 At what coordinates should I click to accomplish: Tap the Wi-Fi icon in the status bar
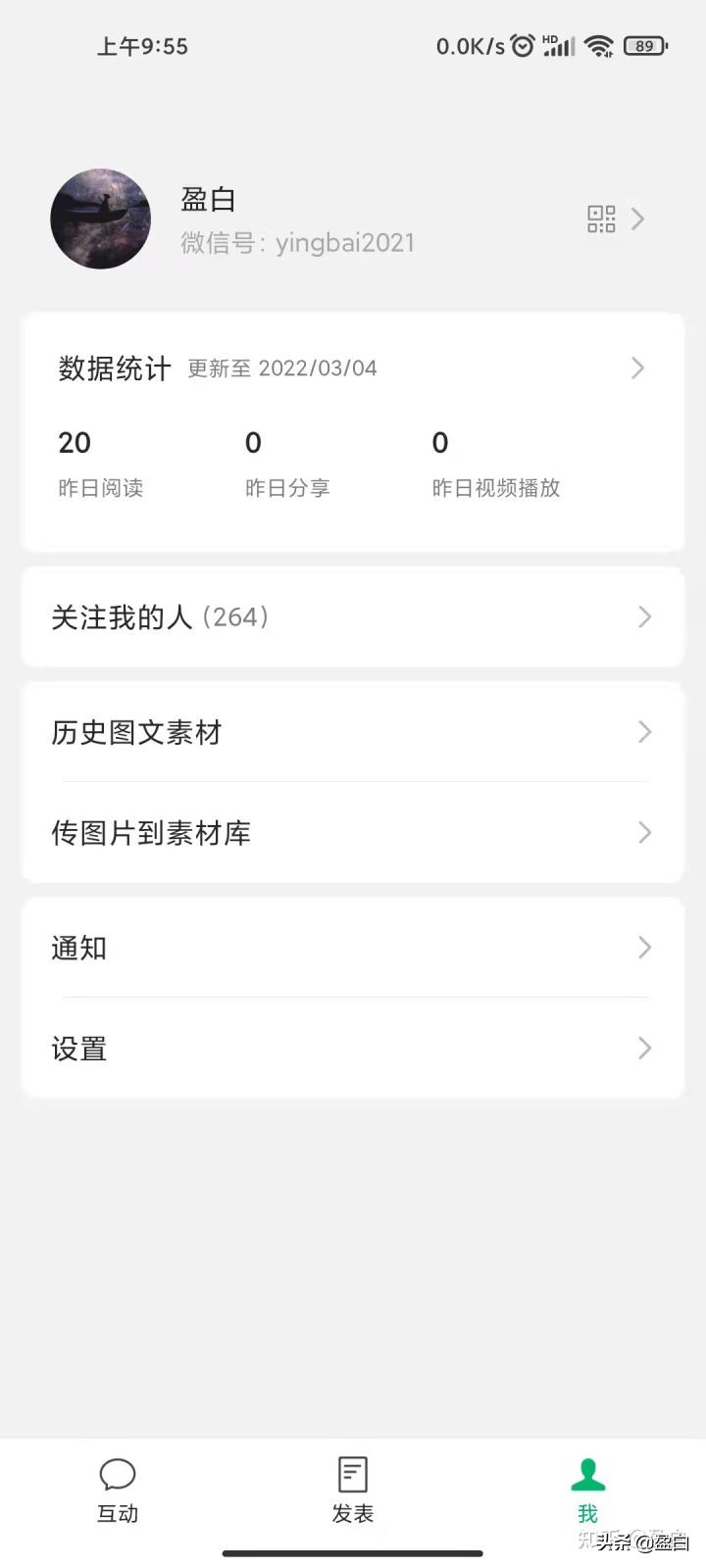[599, 44]
